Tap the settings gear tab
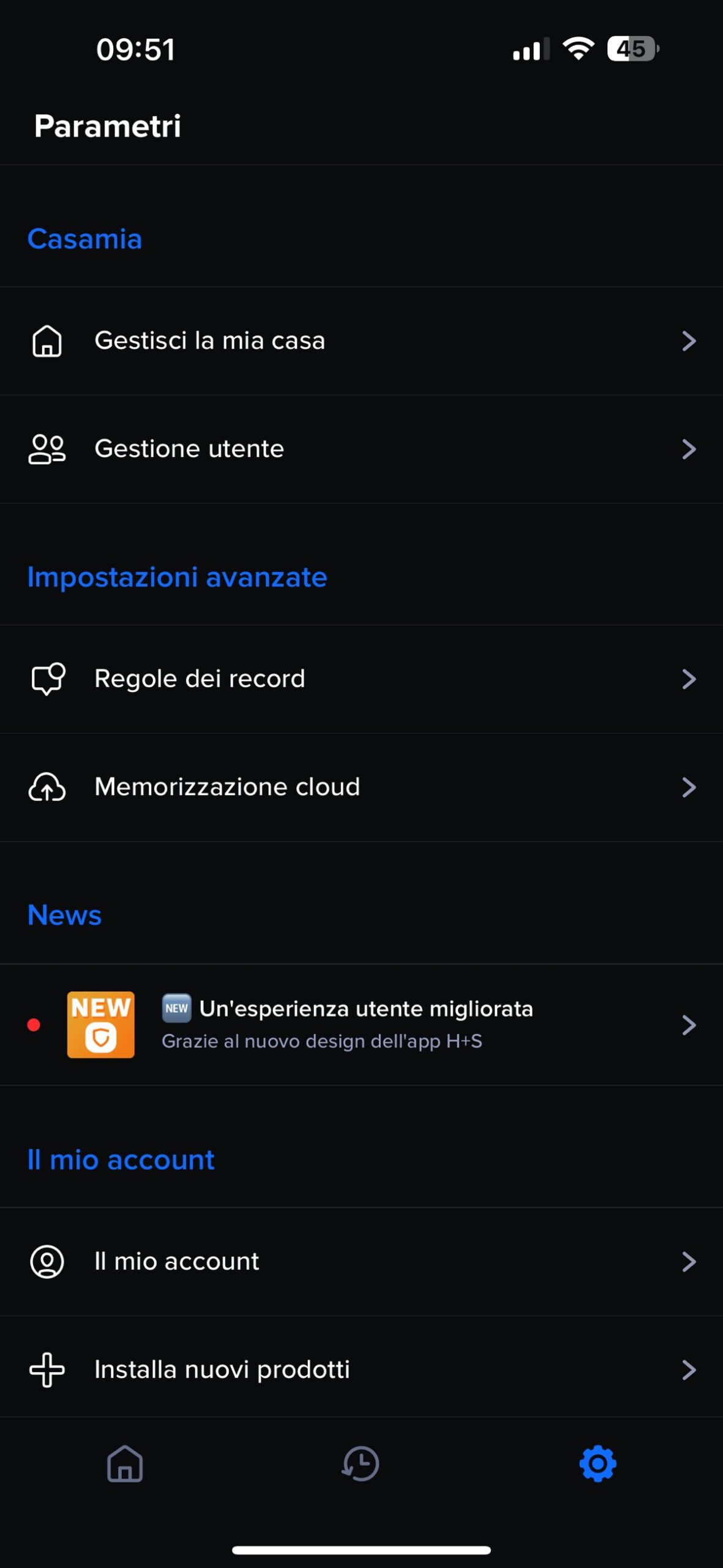 pyautogui.click(x=598, y=1464)
